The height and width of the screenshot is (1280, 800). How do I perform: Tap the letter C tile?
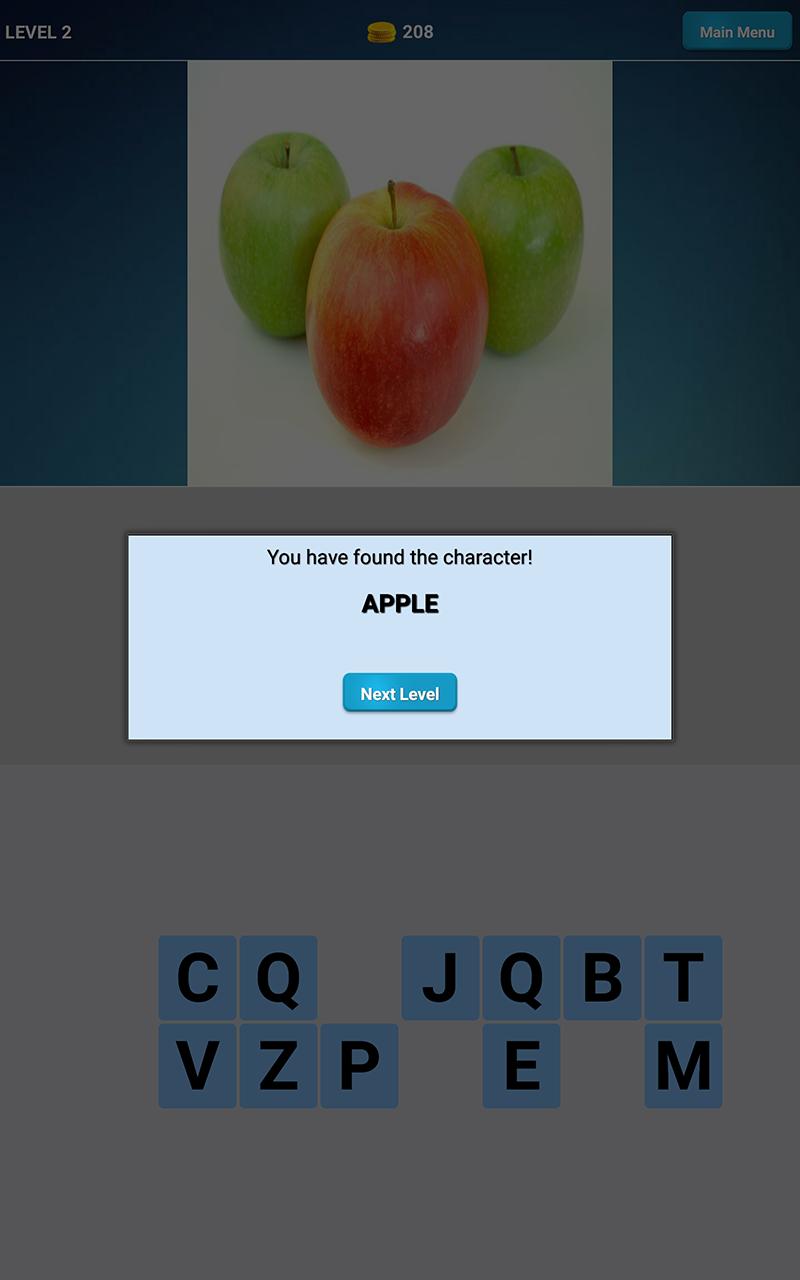[x=197, y=978]
